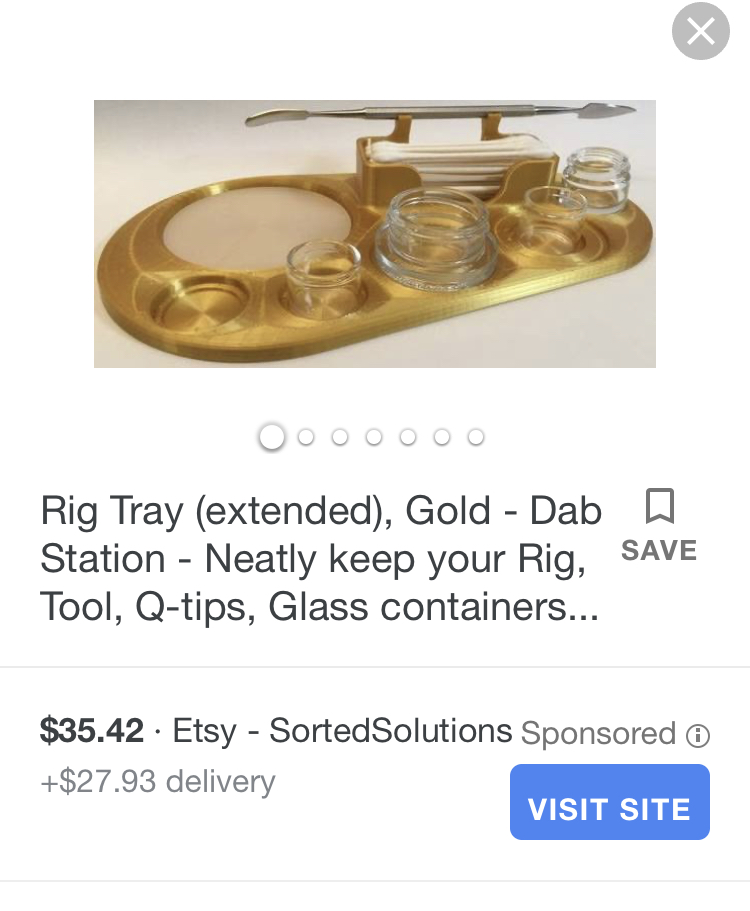Save the Rig Tray product

tap(659, 525)
